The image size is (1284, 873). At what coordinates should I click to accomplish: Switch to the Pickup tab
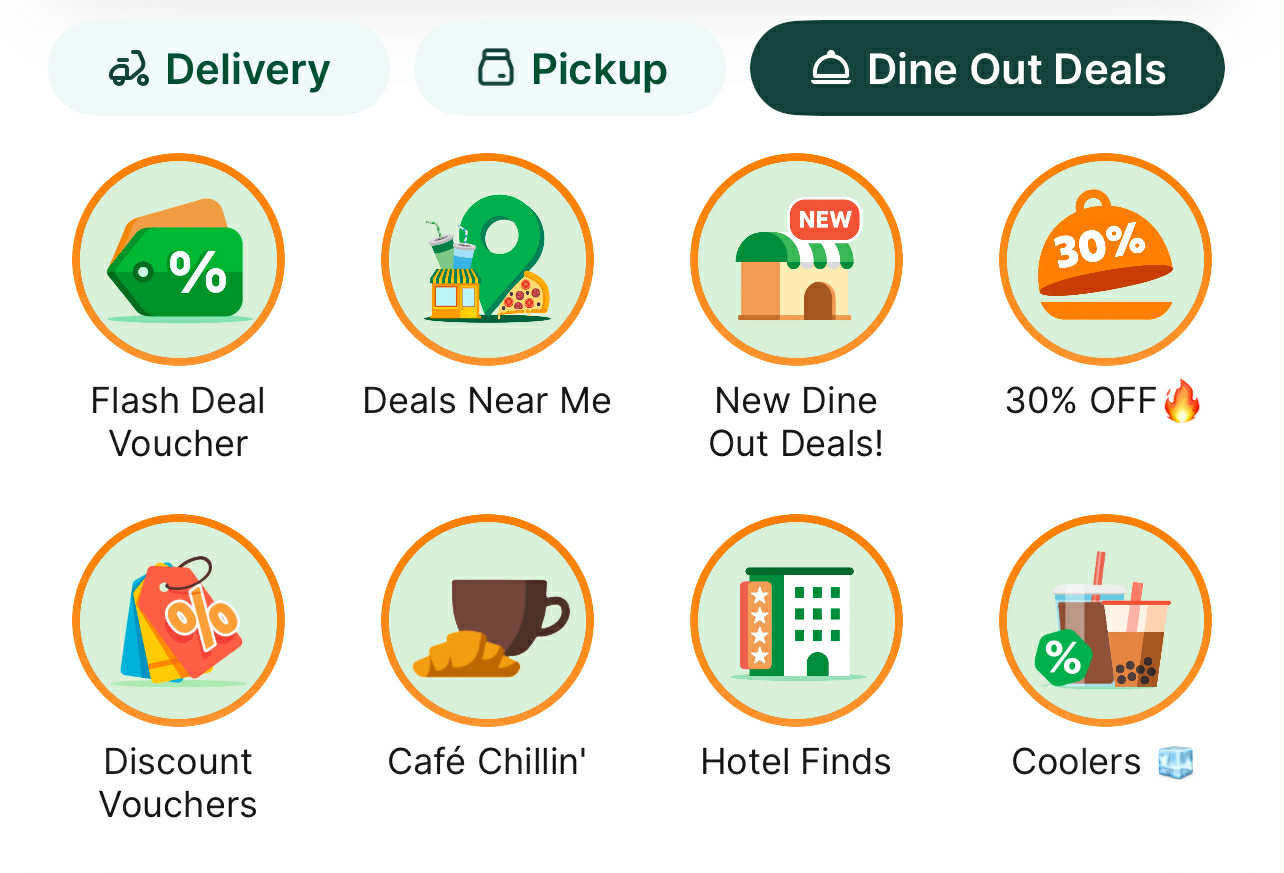pyautogui.click(x=570, y=69)
